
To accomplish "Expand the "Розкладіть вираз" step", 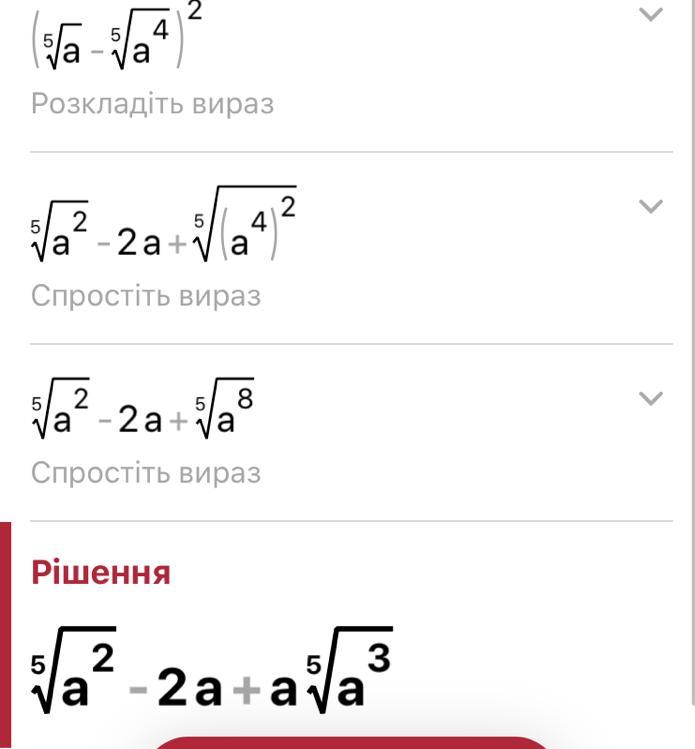I will pyautogui.click(x=651, y=14).
